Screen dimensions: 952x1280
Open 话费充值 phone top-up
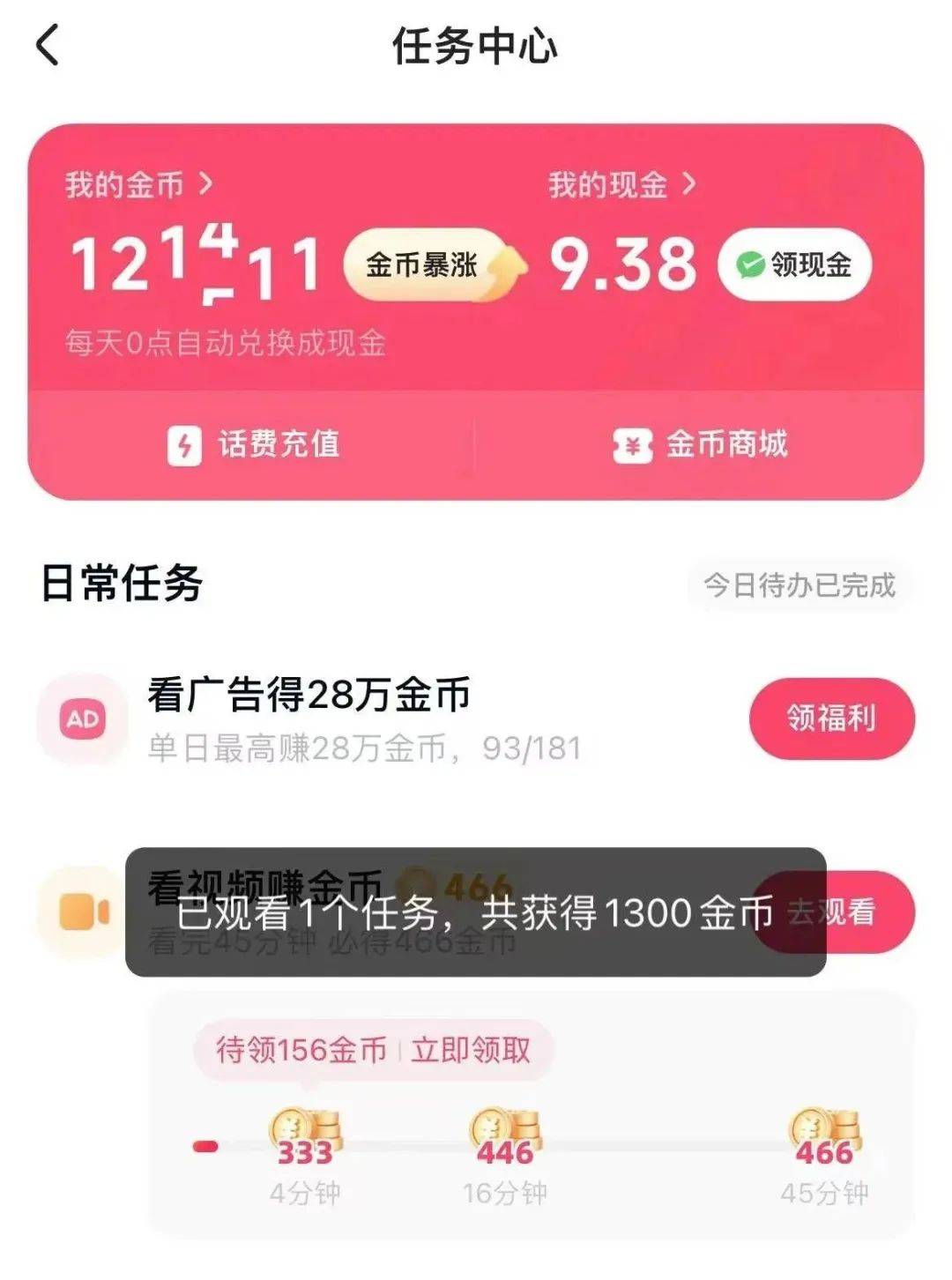(x=254, y=444)
